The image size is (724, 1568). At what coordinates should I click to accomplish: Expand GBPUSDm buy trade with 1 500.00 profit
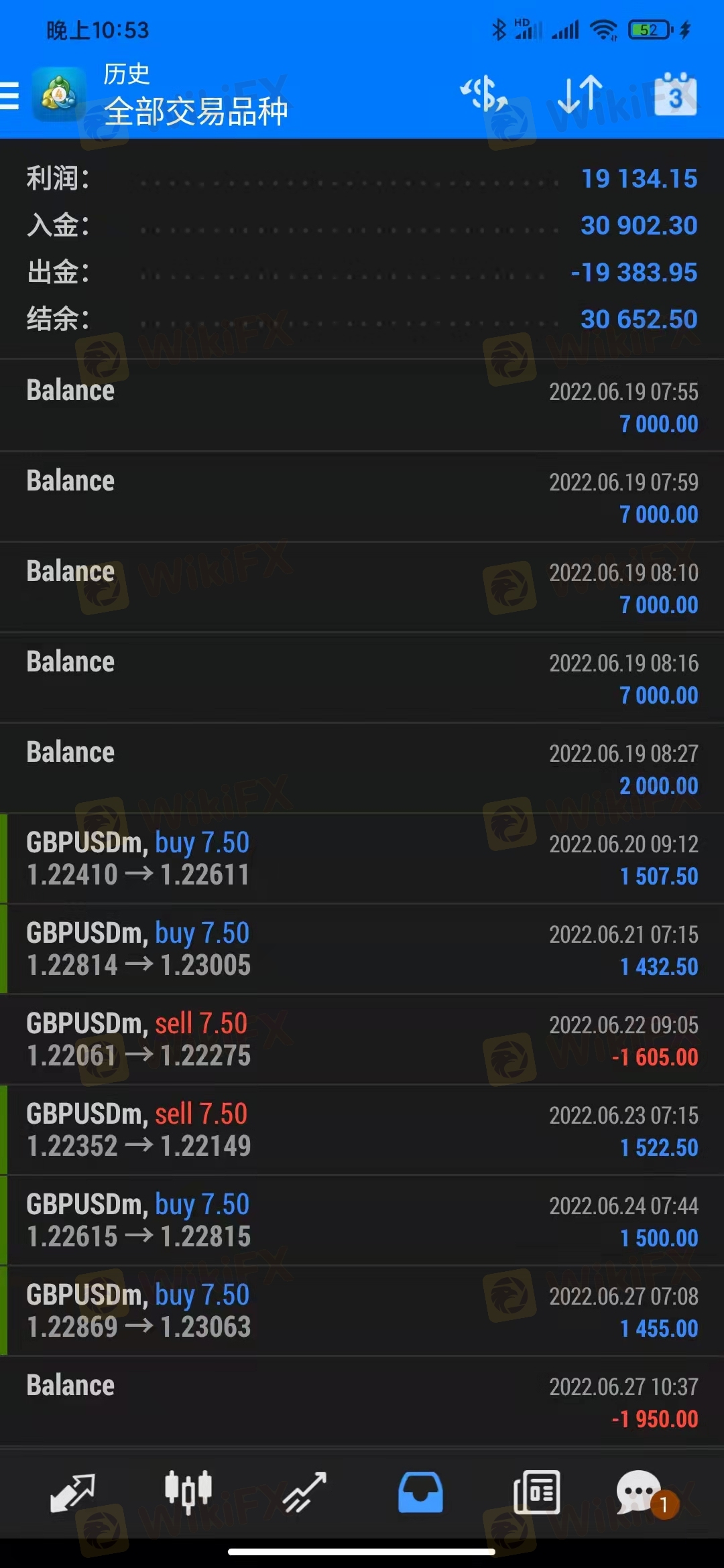pyautogui.click(x=362, y=1221)
